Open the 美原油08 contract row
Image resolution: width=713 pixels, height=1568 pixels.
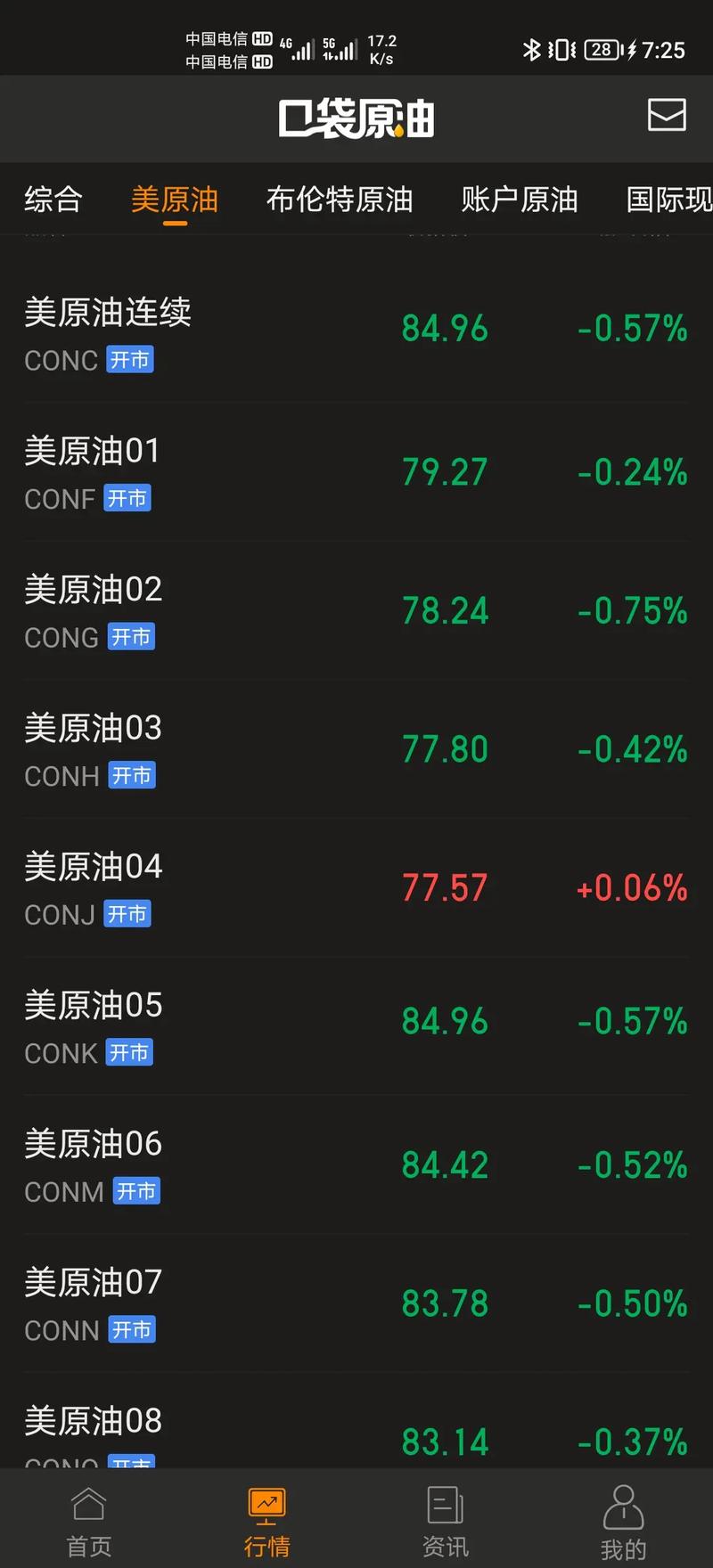93,1422
